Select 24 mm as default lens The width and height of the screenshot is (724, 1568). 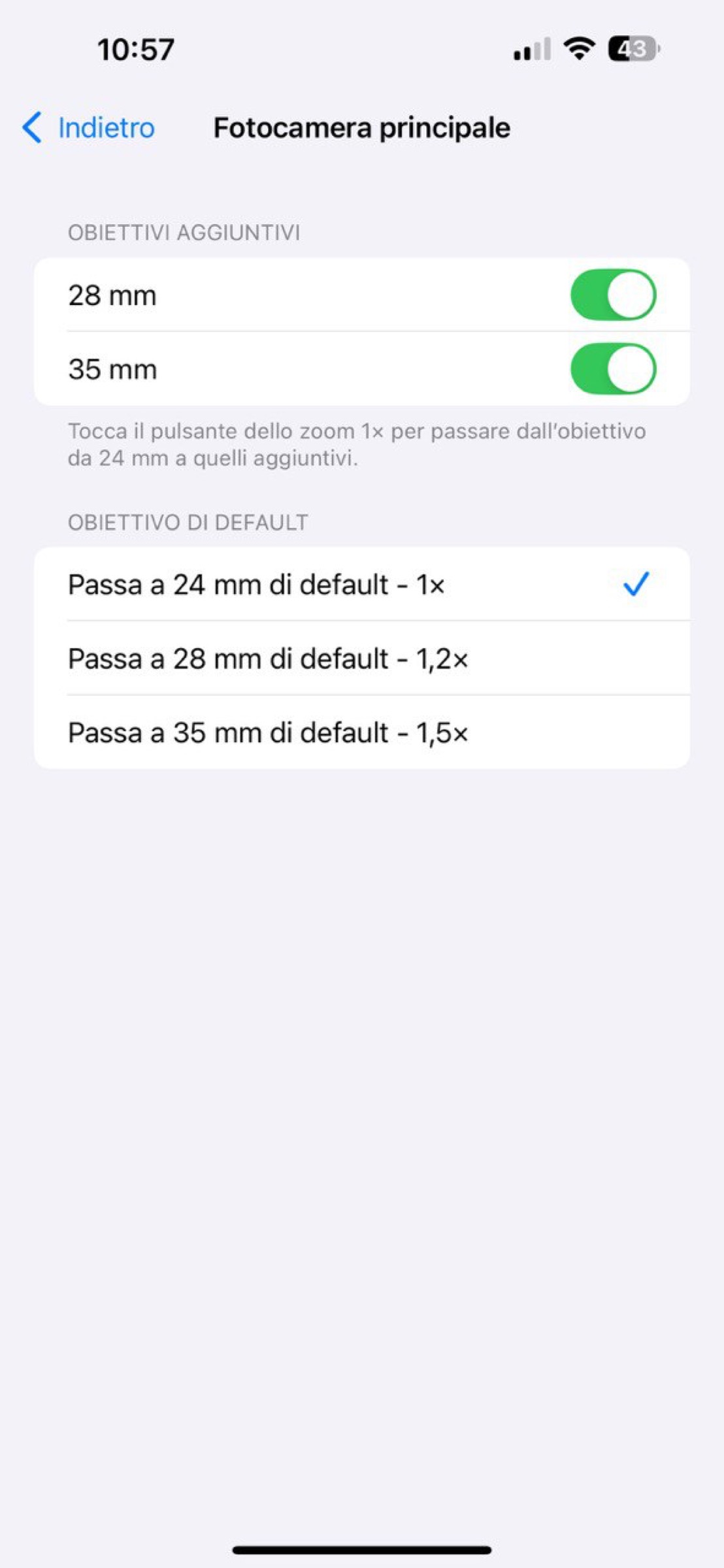[x=361, y=584]
